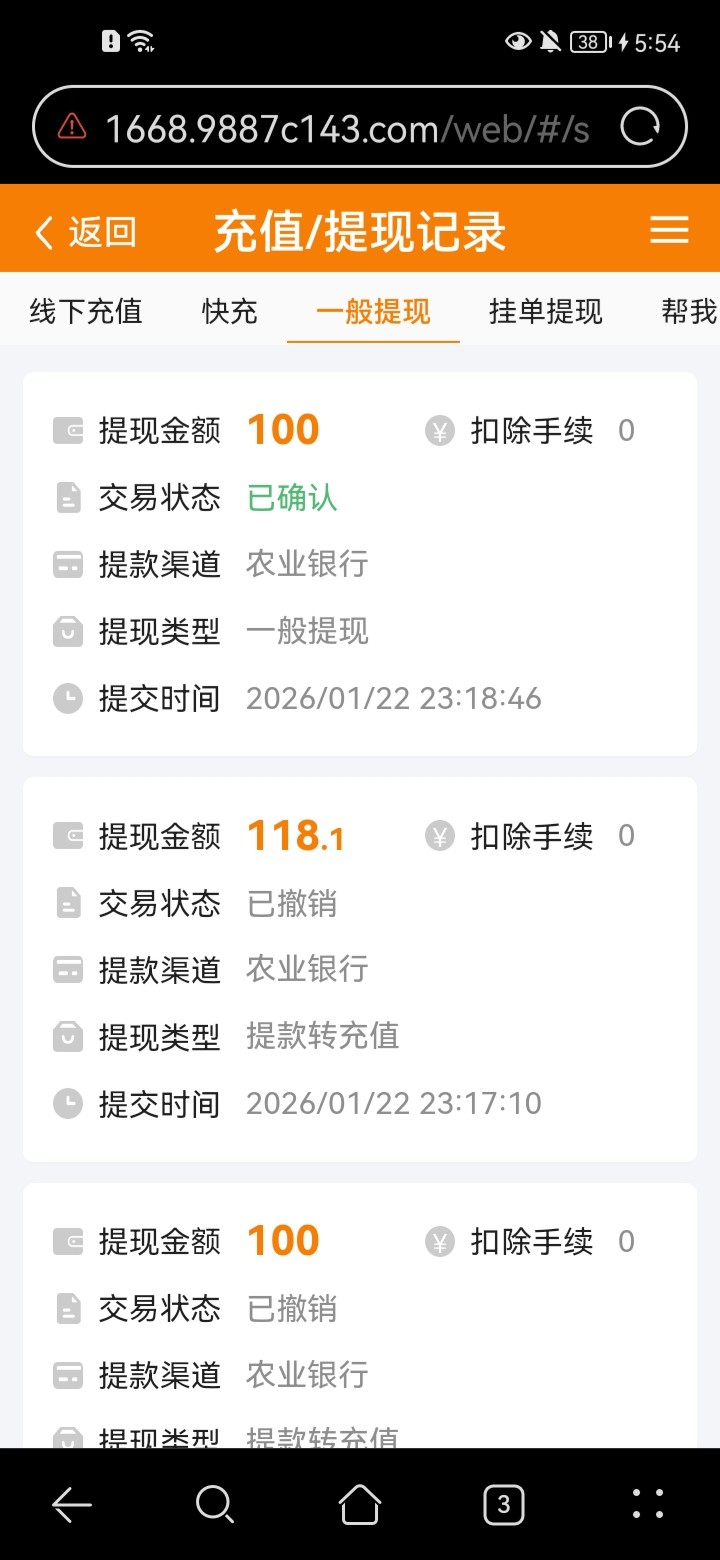The height and width of the screenshot is (1560, 720).
Task: Open the browser more options menu
Action: (x=648, y=1504)
